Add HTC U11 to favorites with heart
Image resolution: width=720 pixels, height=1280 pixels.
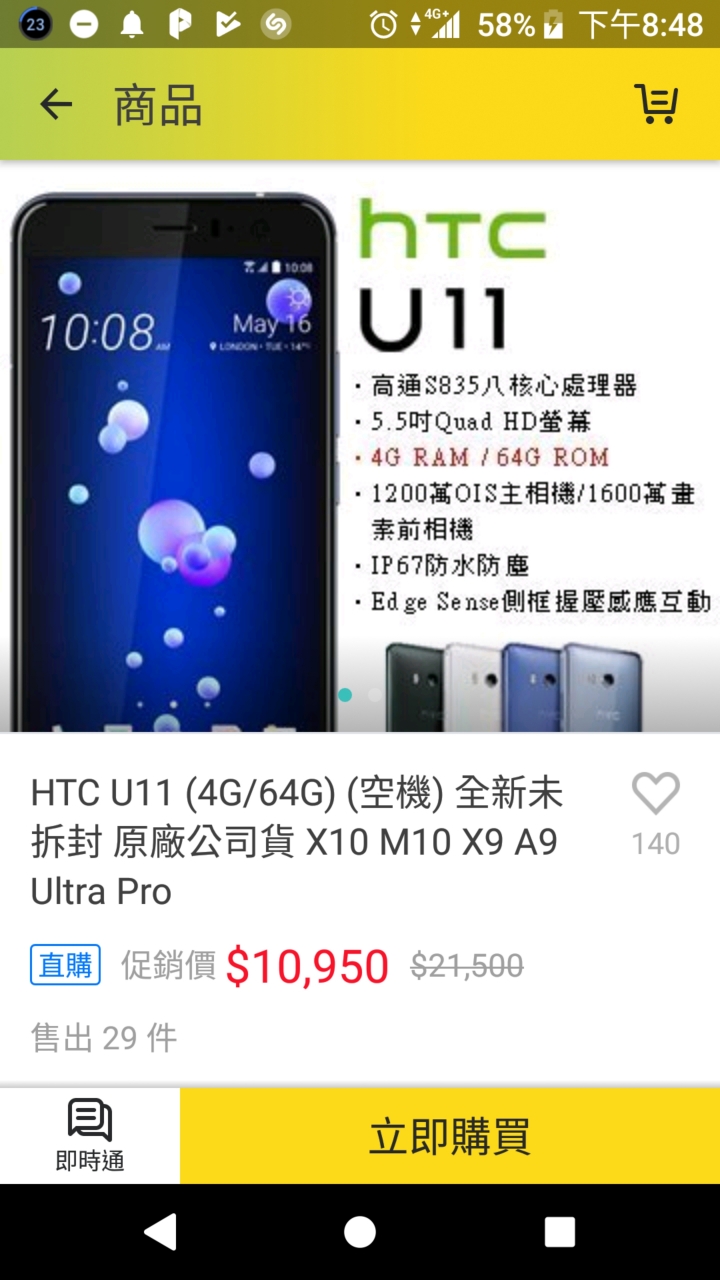click(x=656, y=795)
